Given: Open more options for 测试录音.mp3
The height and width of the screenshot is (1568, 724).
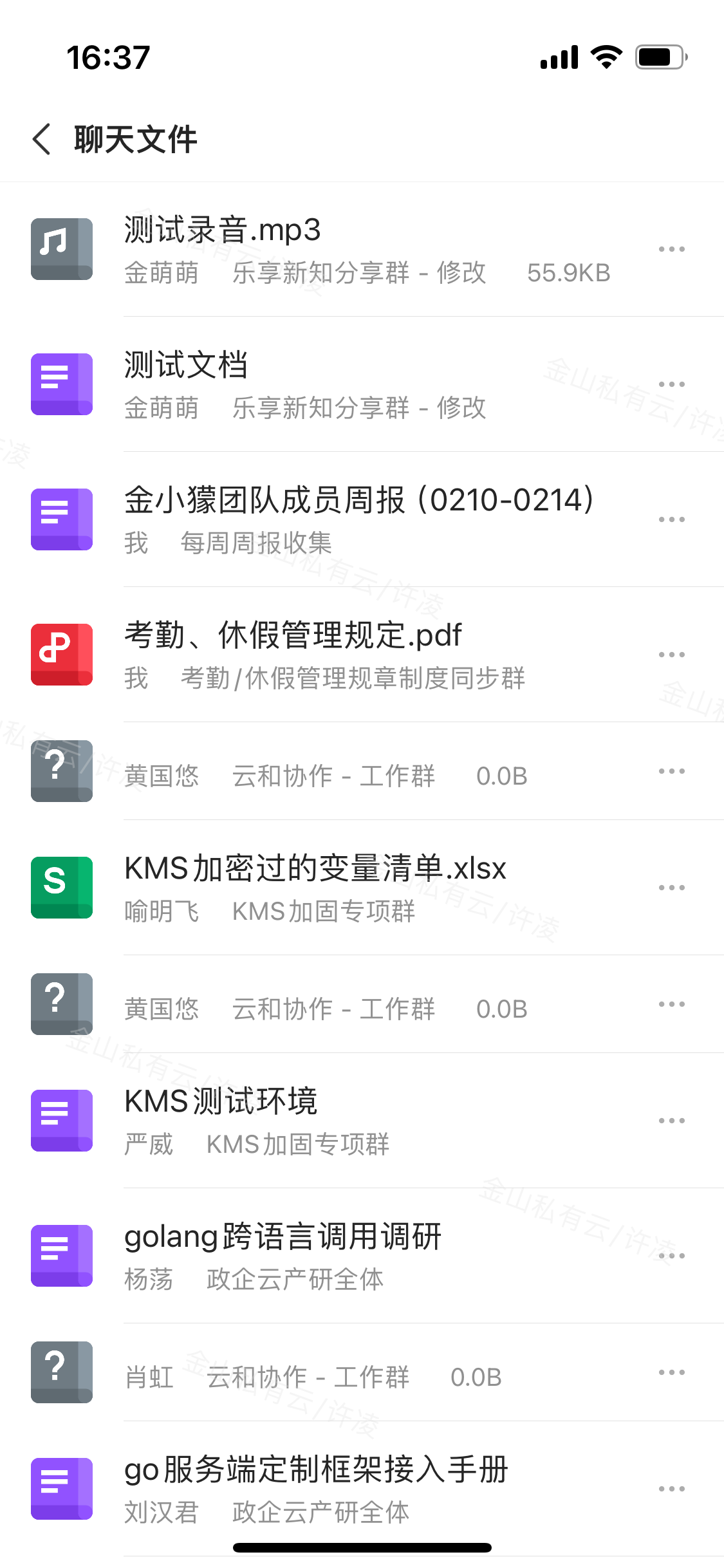Looking at the screenshot, I should 671,249.
